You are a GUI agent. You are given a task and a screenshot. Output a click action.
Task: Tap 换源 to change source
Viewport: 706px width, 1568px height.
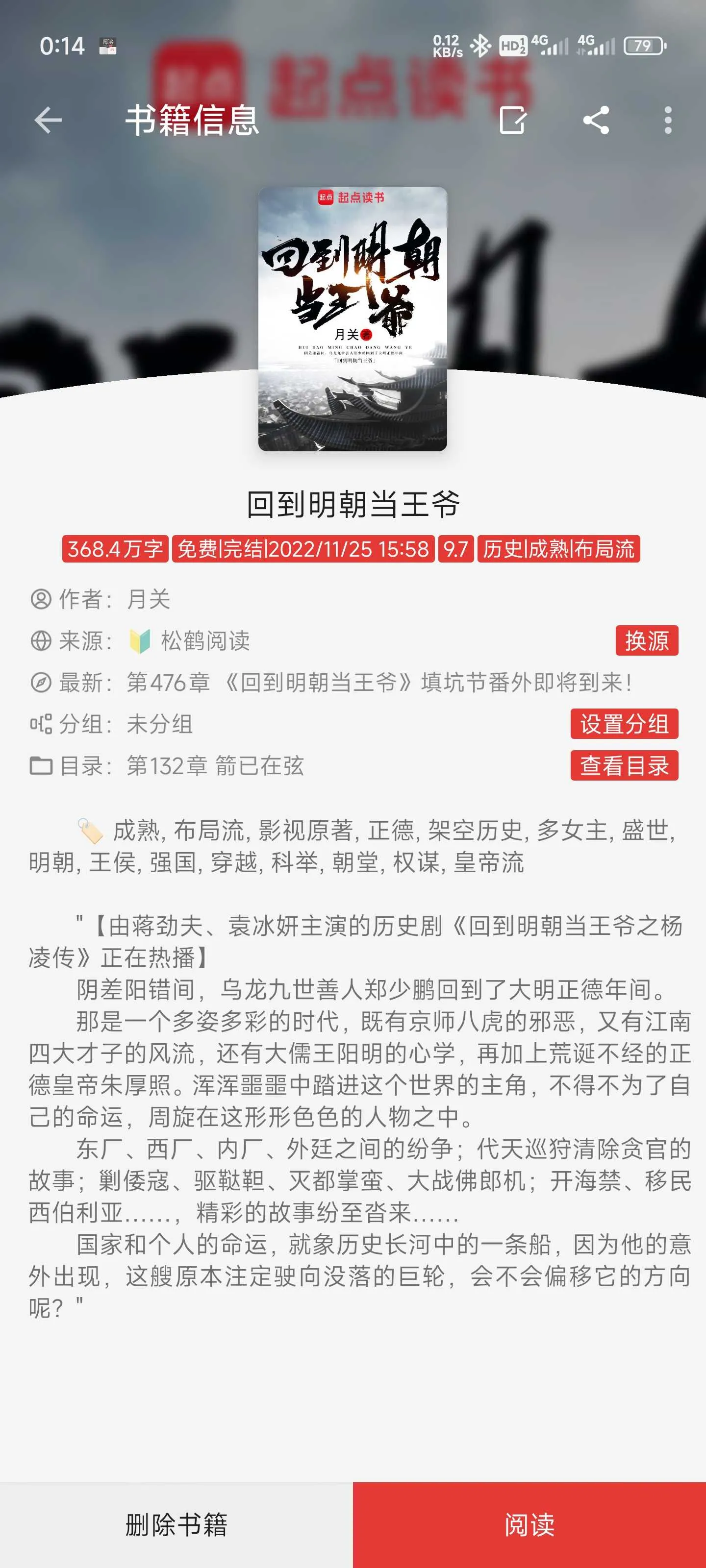(x=646, y=640)
